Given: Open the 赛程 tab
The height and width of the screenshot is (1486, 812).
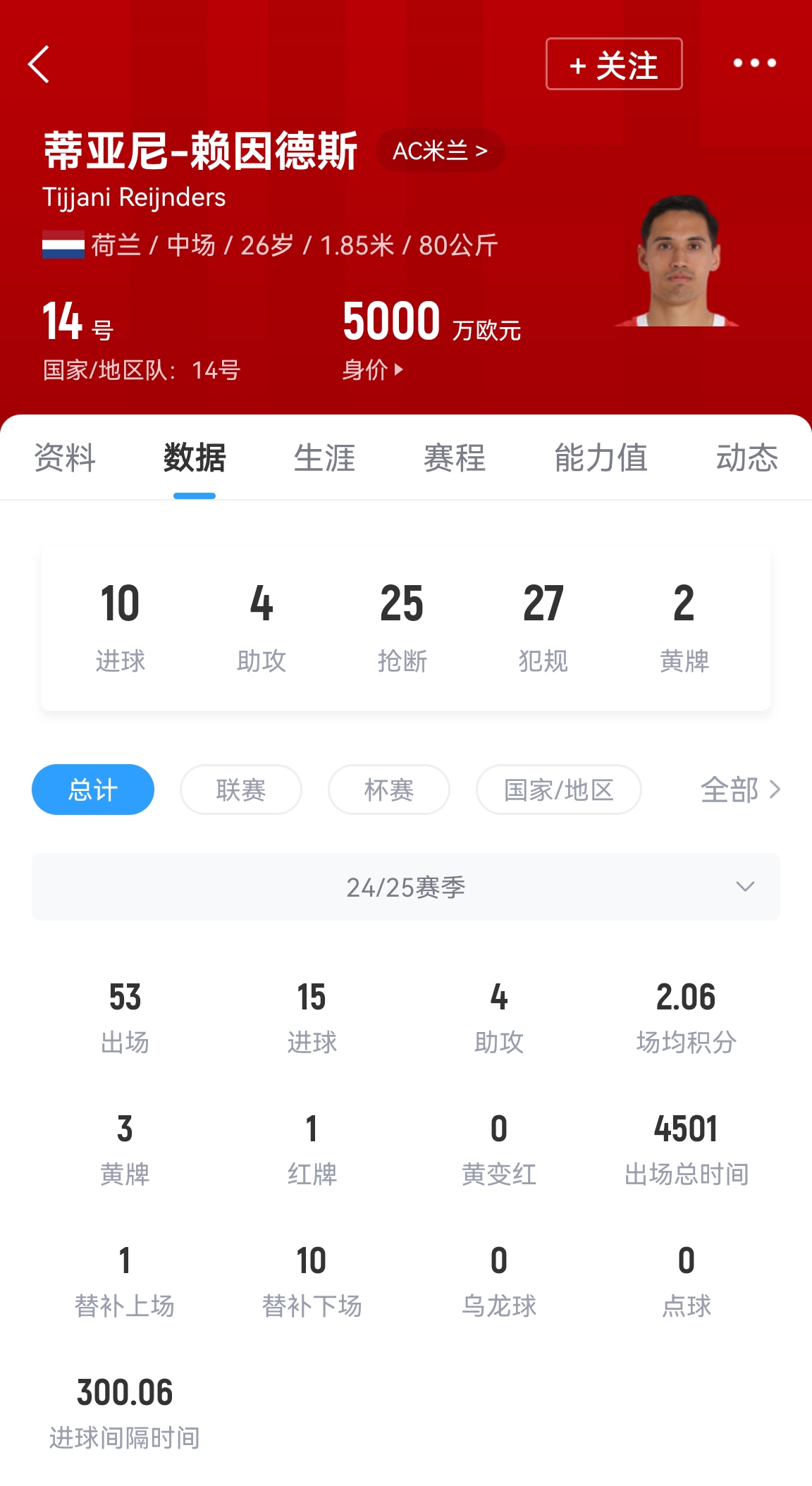Looking at the screenshot, I should coord(455,458).
